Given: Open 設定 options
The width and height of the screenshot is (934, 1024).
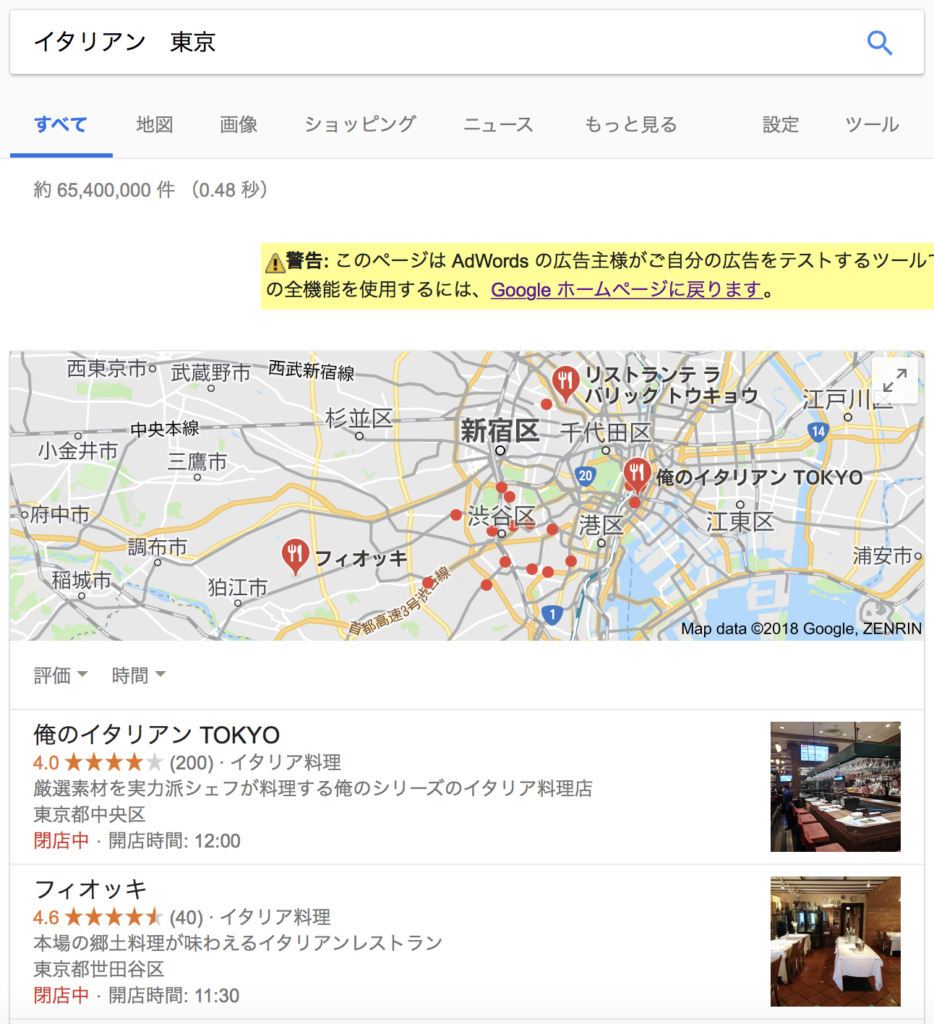Looking at the screenshot, I should click(x=781, y=125).
